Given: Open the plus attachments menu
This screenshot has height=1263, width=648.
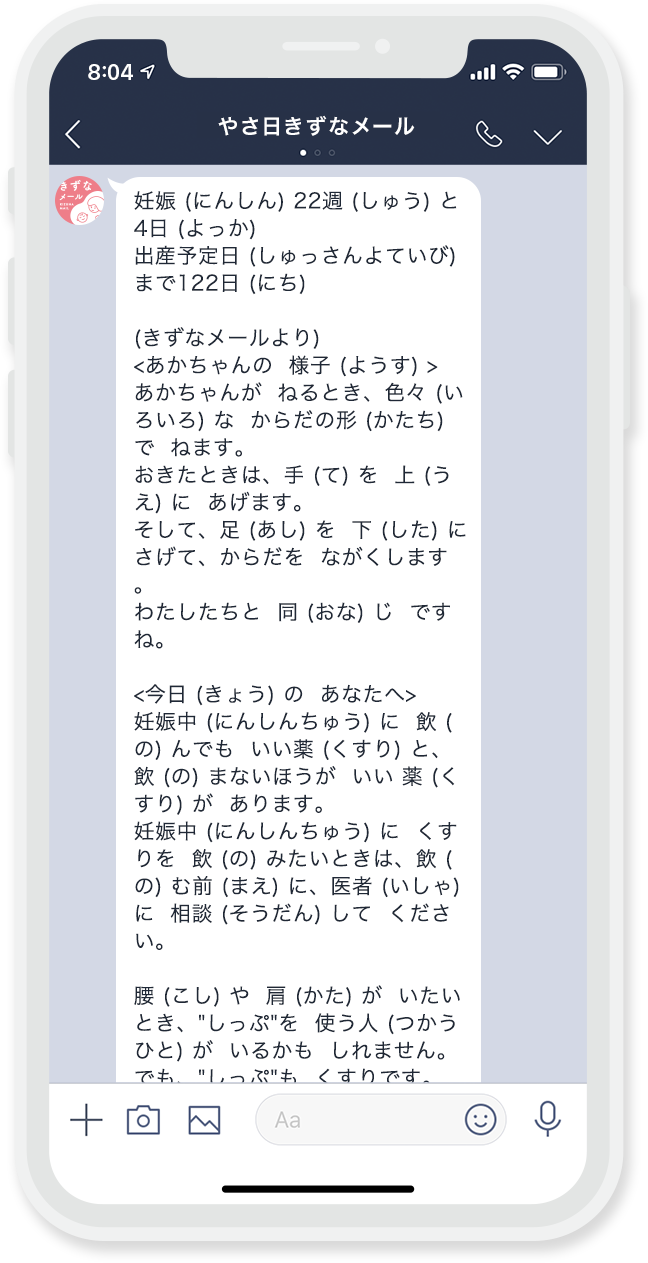Looking at the screenshot, I should pyautogui.click(x=87, y=1120).
